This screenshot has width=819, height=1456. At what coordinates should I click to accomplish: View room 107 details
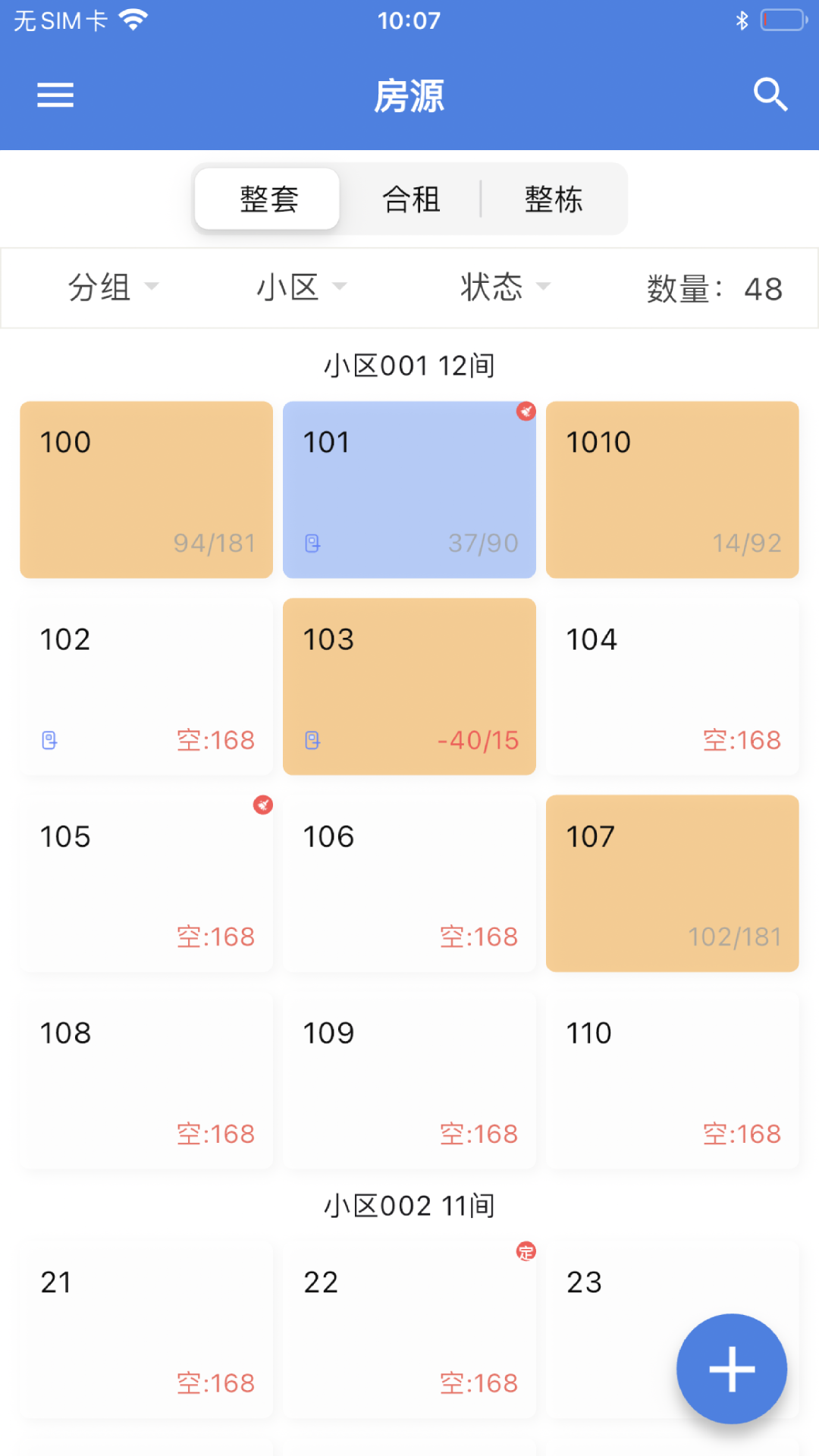pyautogui.click(x=672, y=883)
